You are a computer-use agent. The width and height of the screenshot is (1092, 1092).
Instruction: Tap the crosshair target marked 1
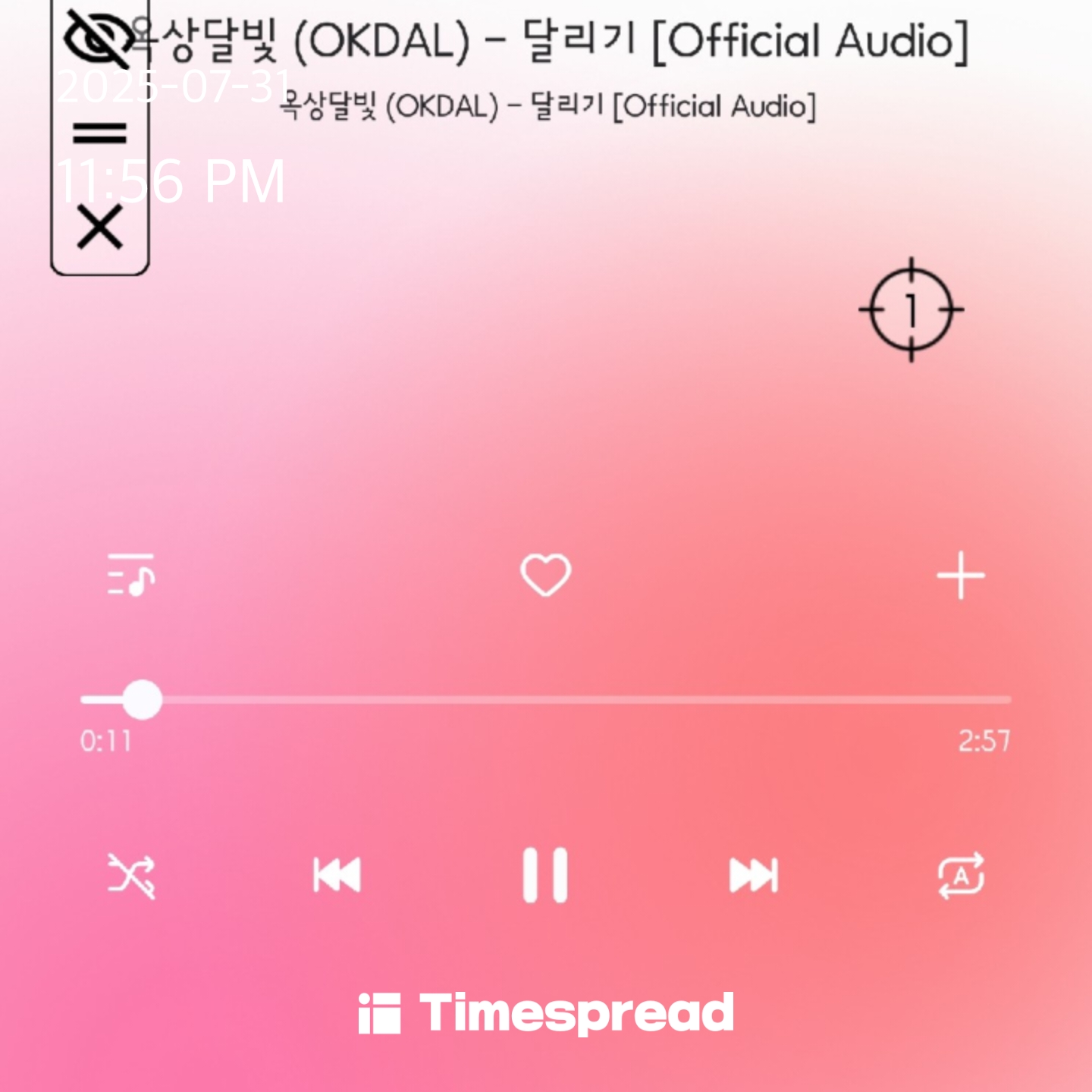pyautogui.click(x=911, y=309)
